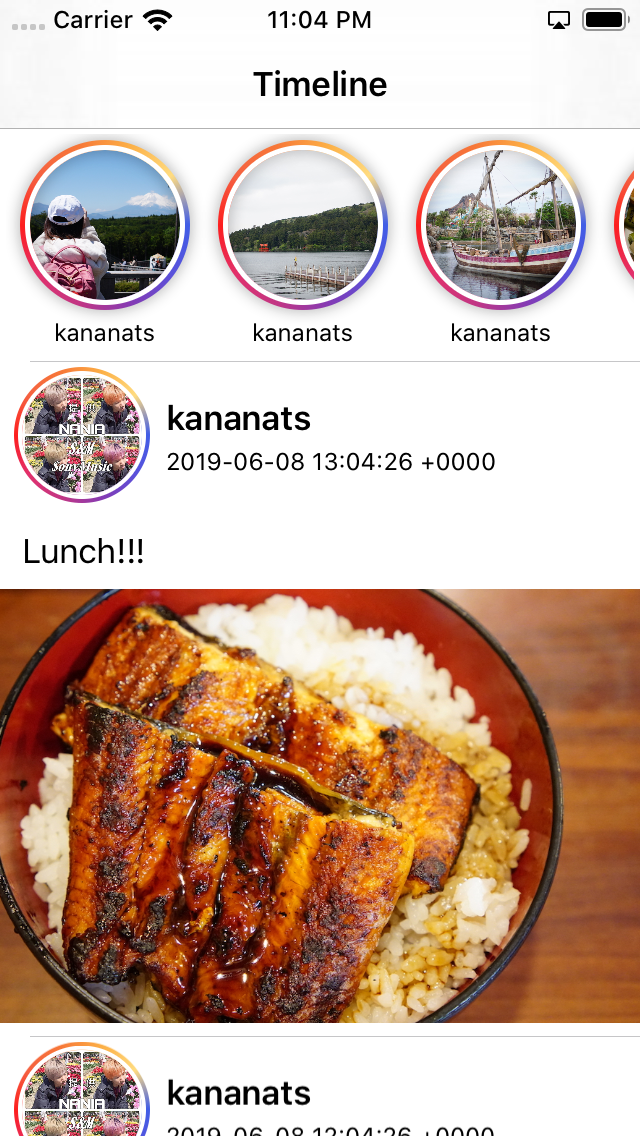This screenshot has width=640, height=1136.
Task: Open the story showing Mount Fuji and a white cap
Action: click(105, 226)
